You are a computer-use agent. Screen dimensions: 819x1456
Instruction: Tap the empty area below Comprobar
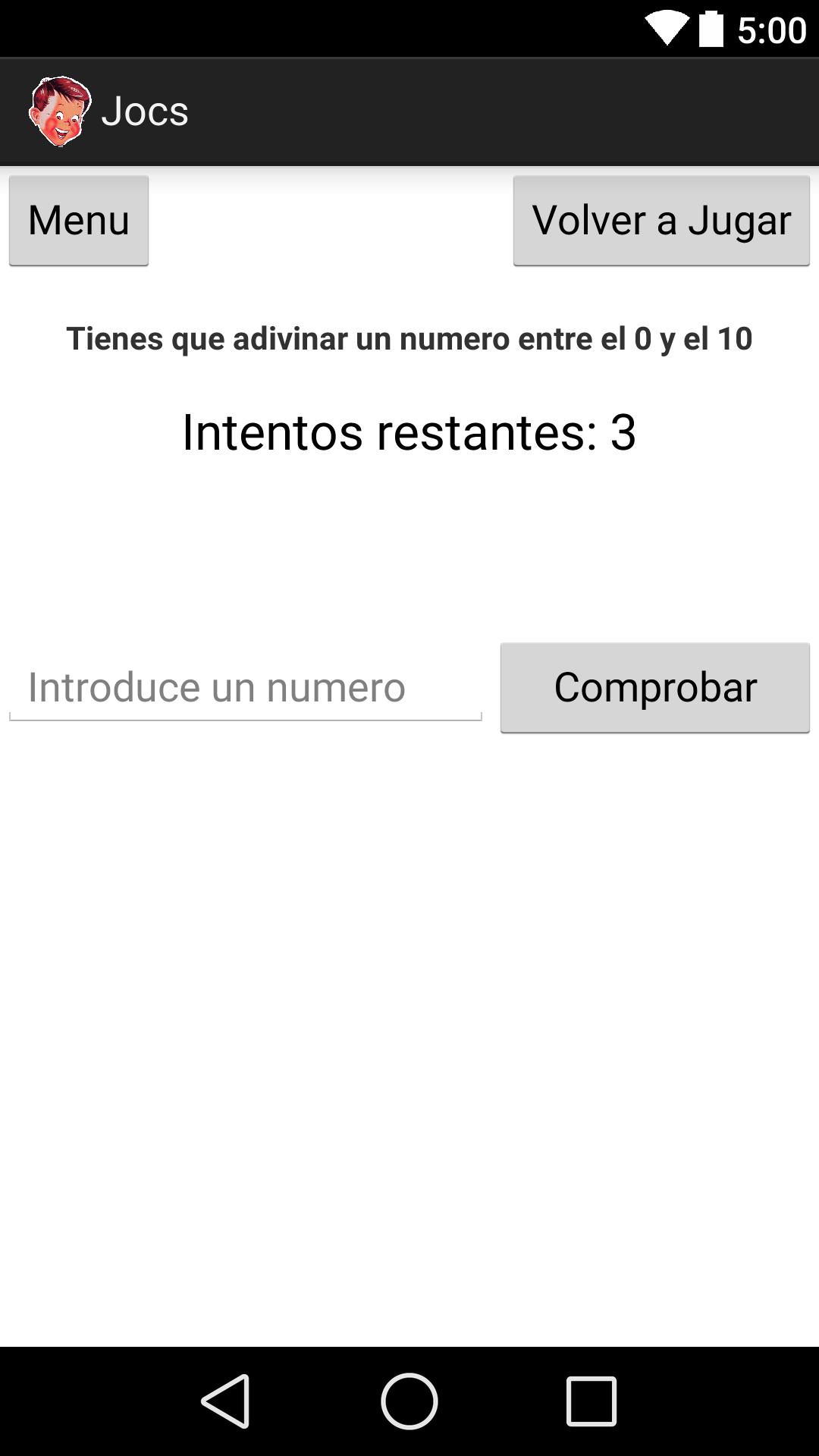(409, 986)
